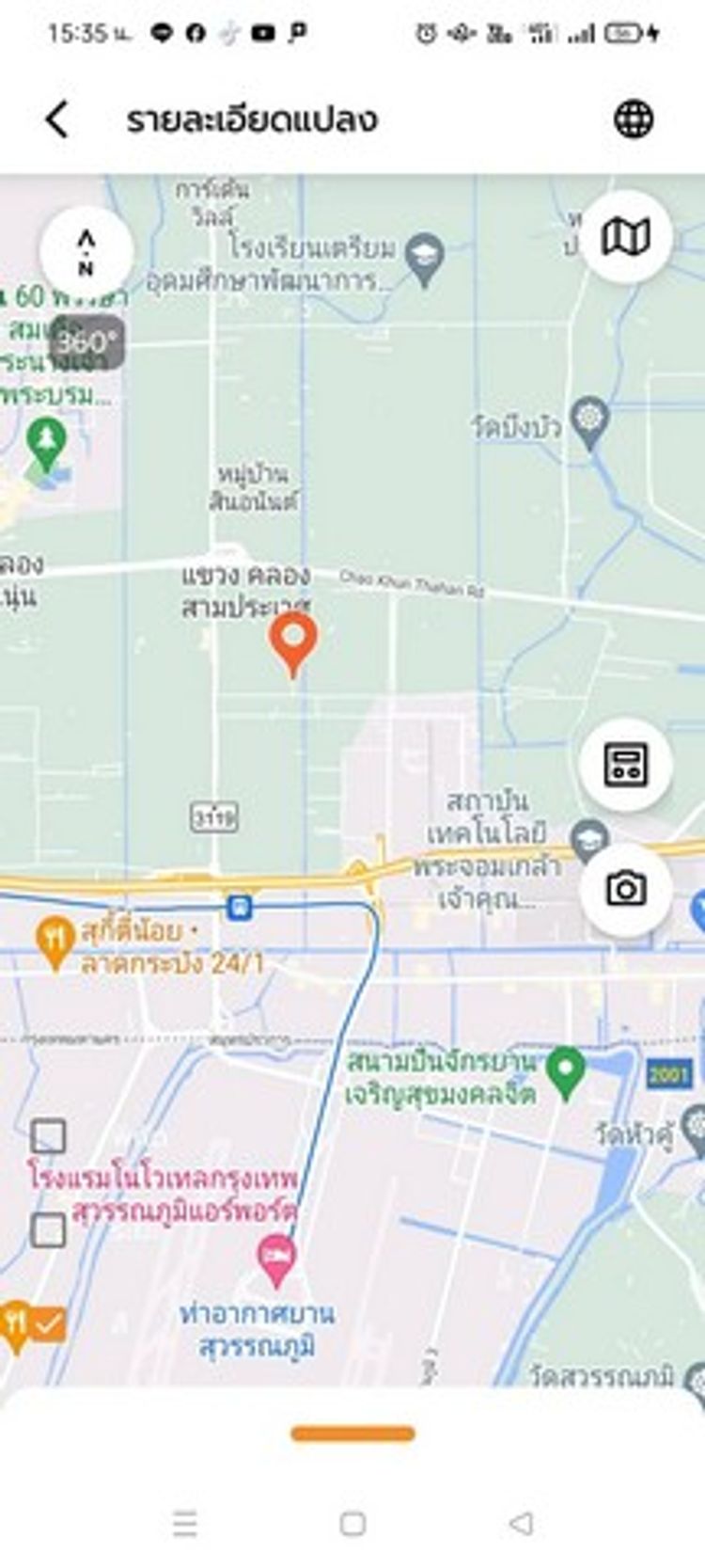
Task: Open the 360° street view
Action: pyautogui.click(x=86, y=341)
